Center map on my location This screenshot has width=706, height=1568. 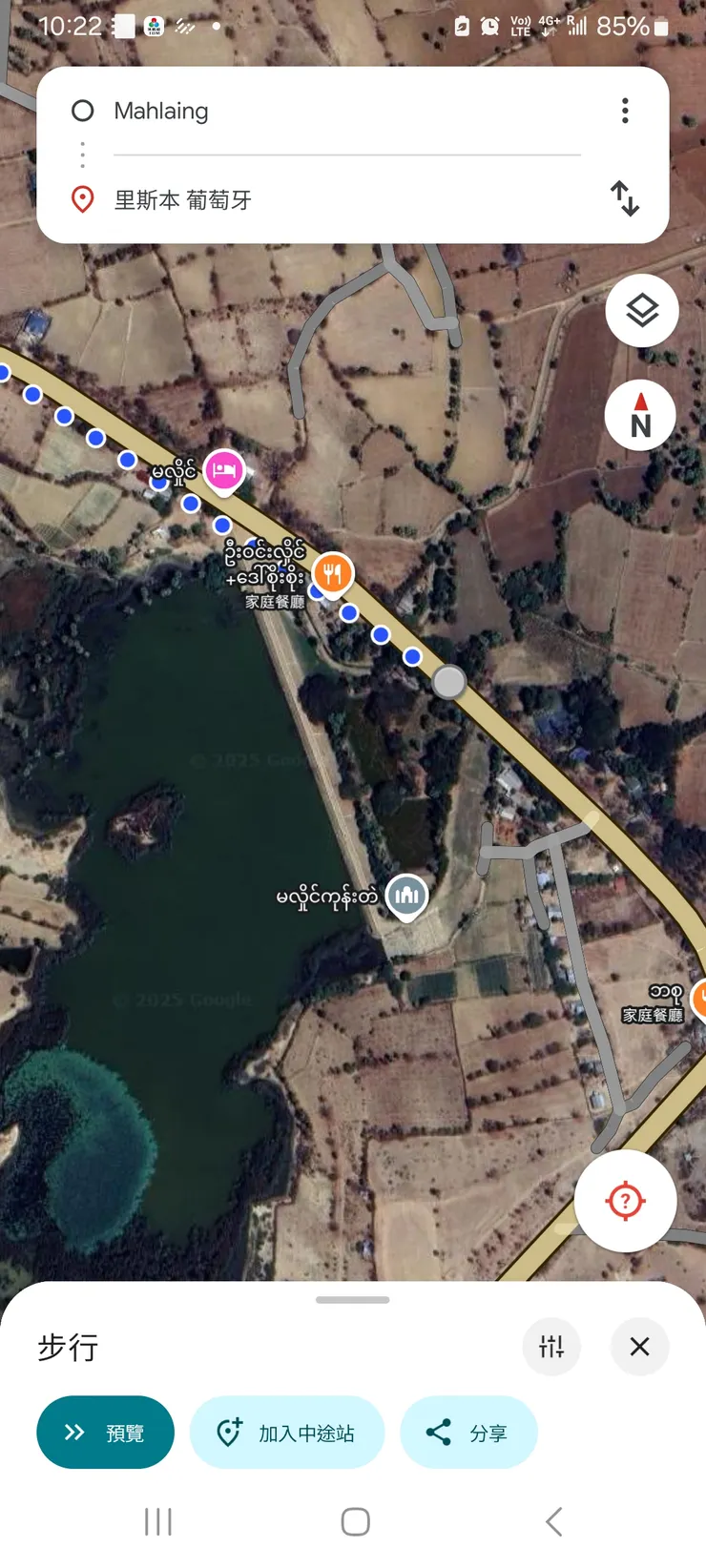tap(626, 1201)
